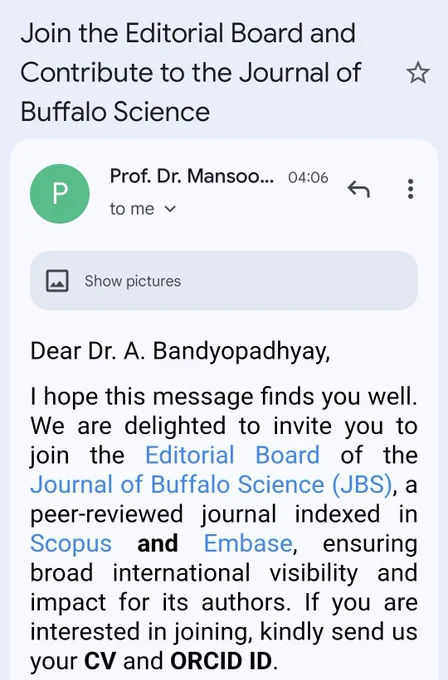This screenshot has height=680, width=448.
Task: Open the Journal of Buffalo Science link
Action: point(211,484)
